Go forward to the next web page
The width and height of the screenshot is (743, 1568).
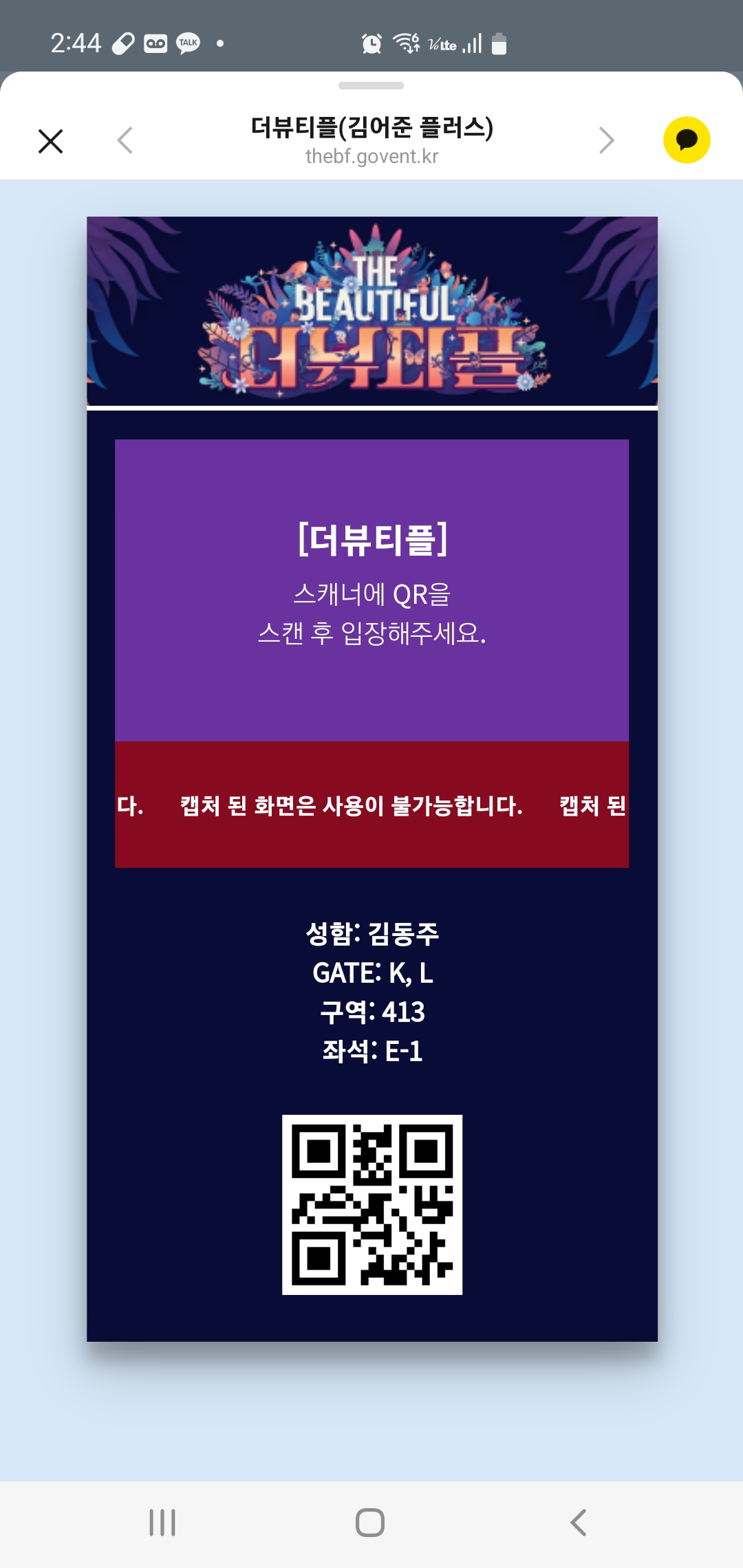(x=606, y=140)
